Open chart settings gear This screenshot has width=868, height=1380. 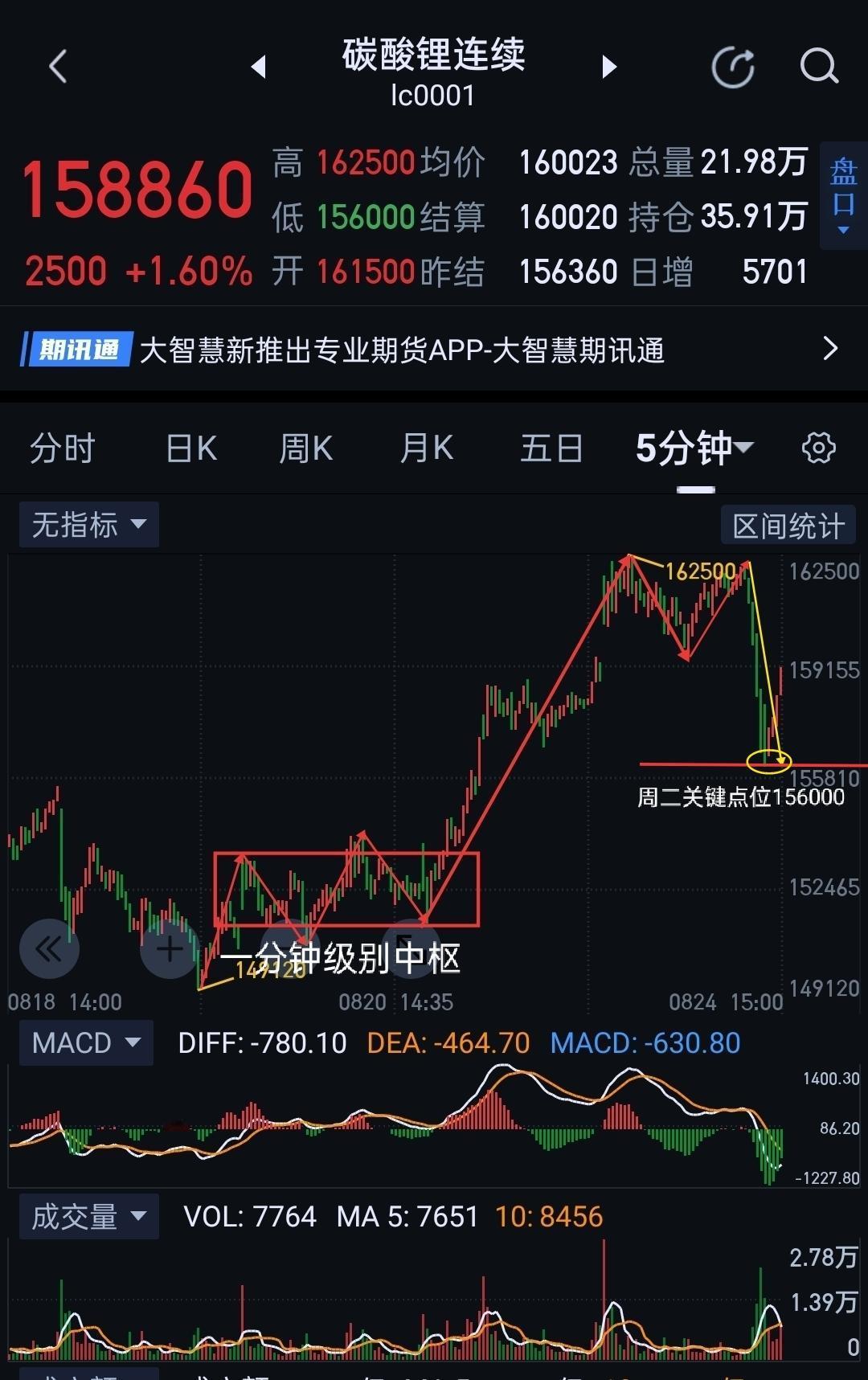819,448
